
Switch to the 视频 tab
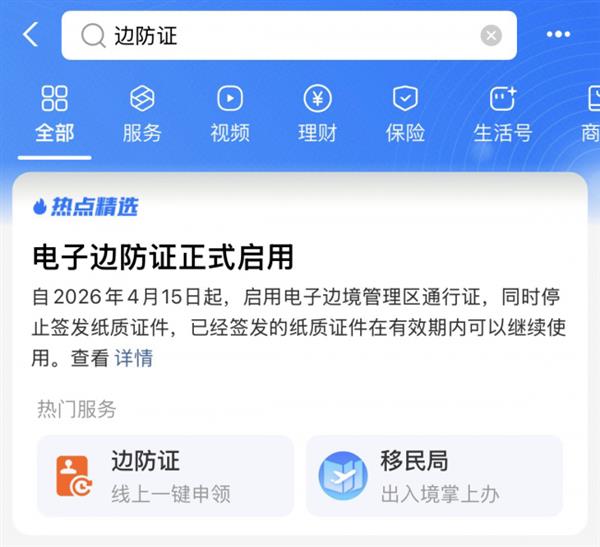pos(230,114)
